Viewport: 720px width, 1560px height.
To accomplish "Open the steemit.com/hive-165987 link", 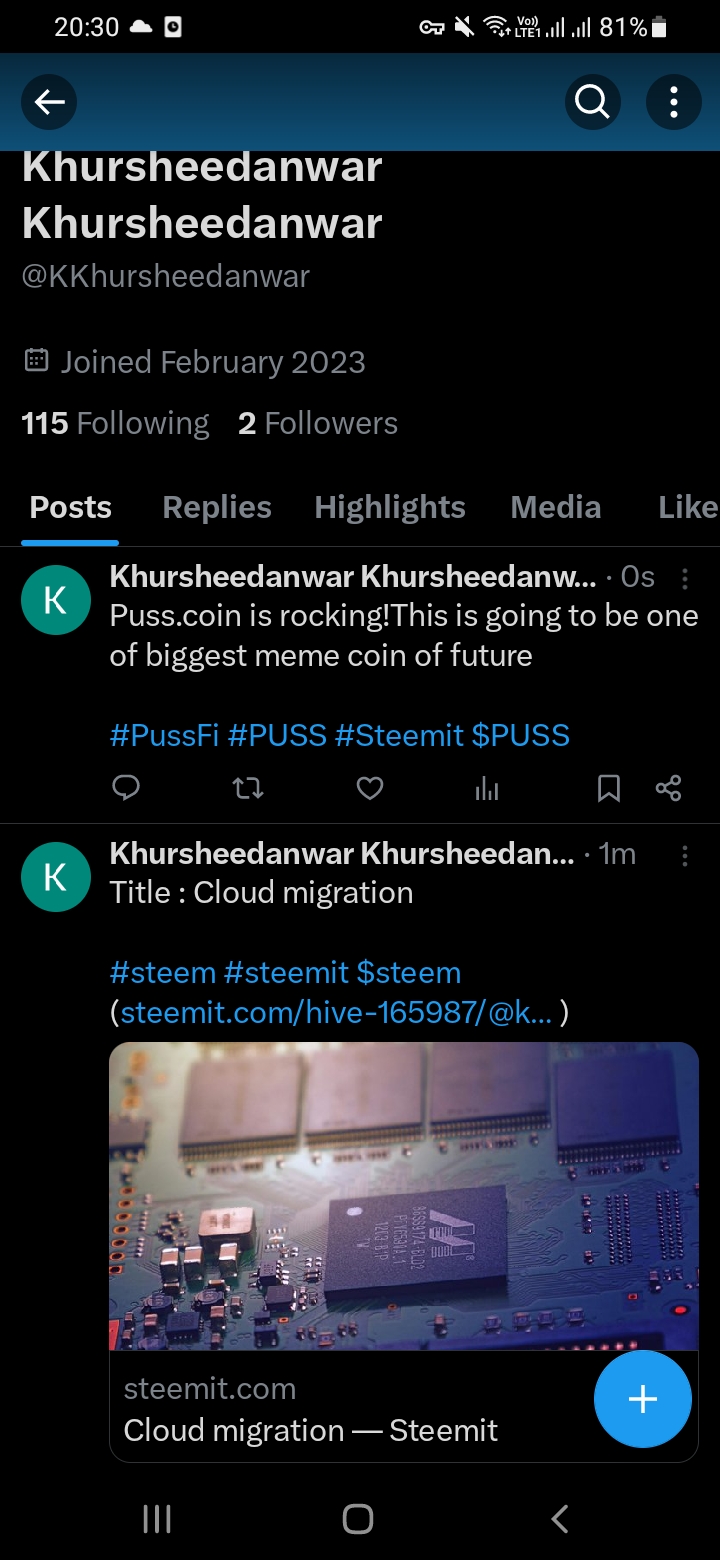I will click(336, 1013).
